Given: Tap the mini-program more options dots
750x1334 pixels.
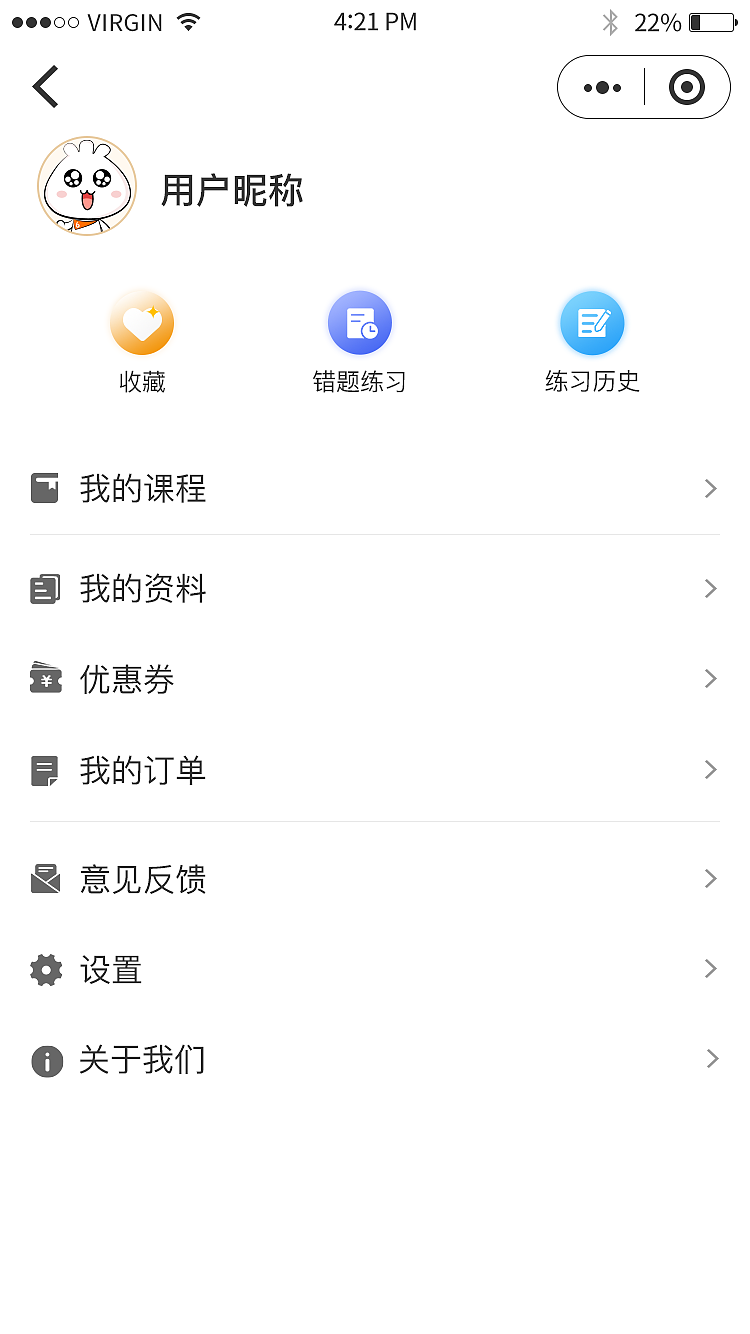Looking at the screenshot, I should (601, 87).
